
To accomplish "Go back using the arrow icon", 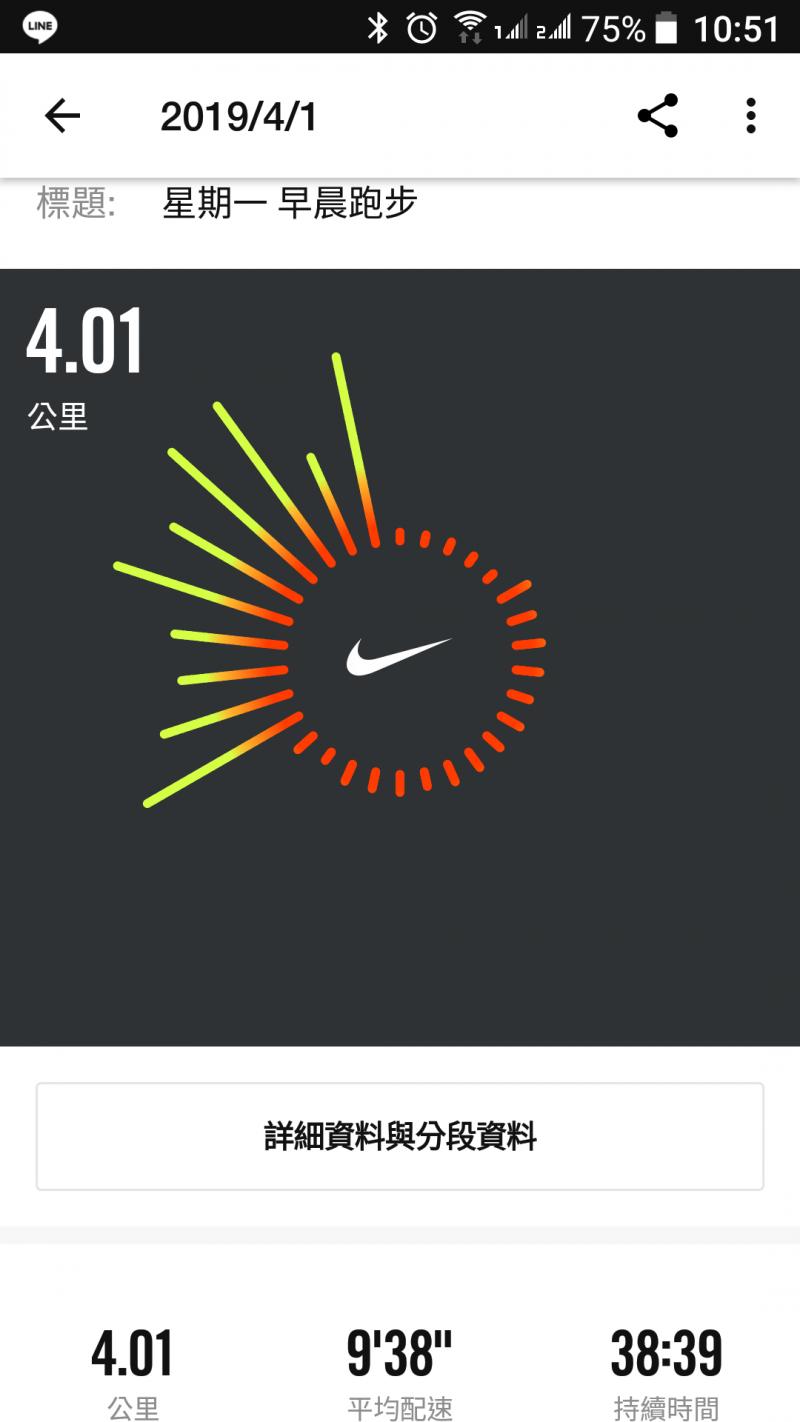I will click(62, 117).
